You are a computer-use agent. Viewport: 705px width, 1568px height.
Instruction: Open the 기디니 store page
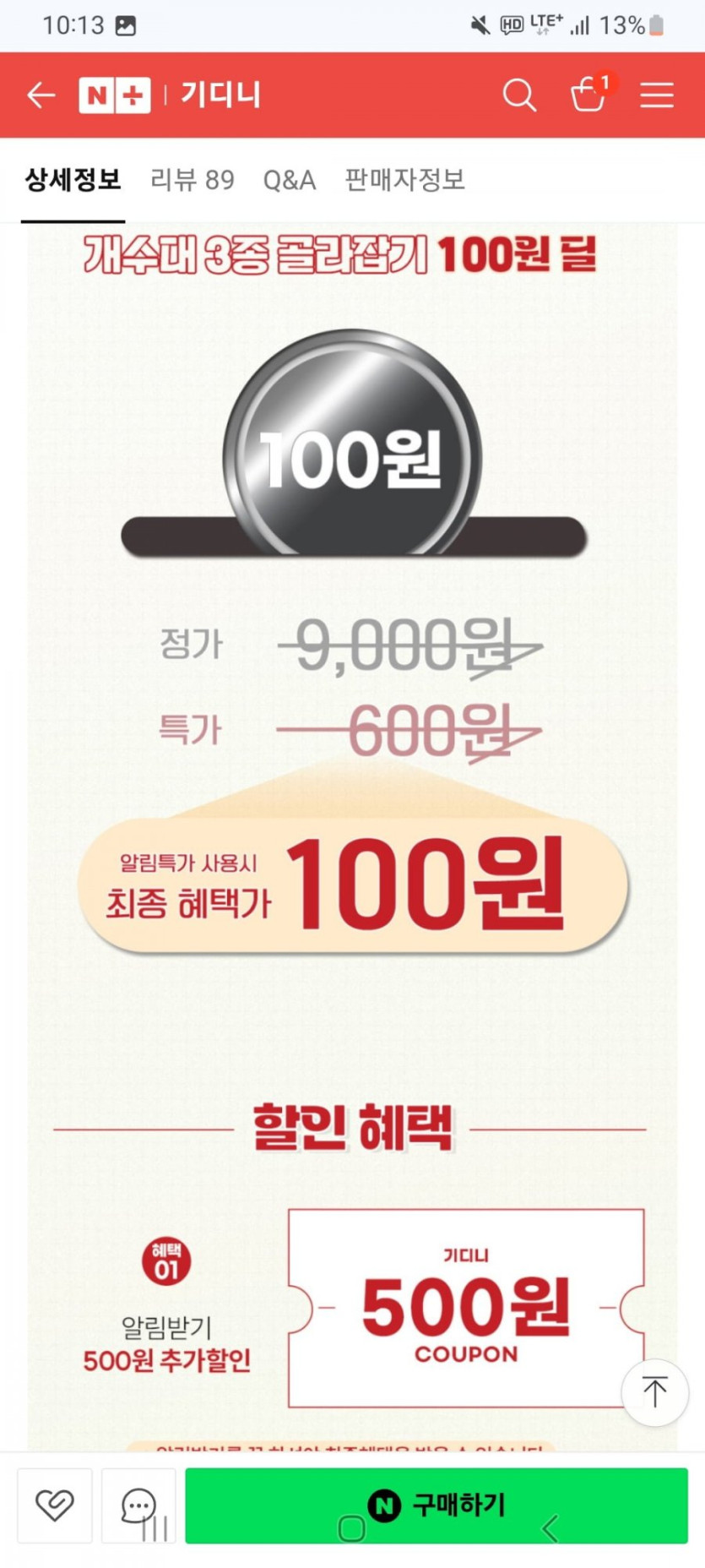(221, 95)
